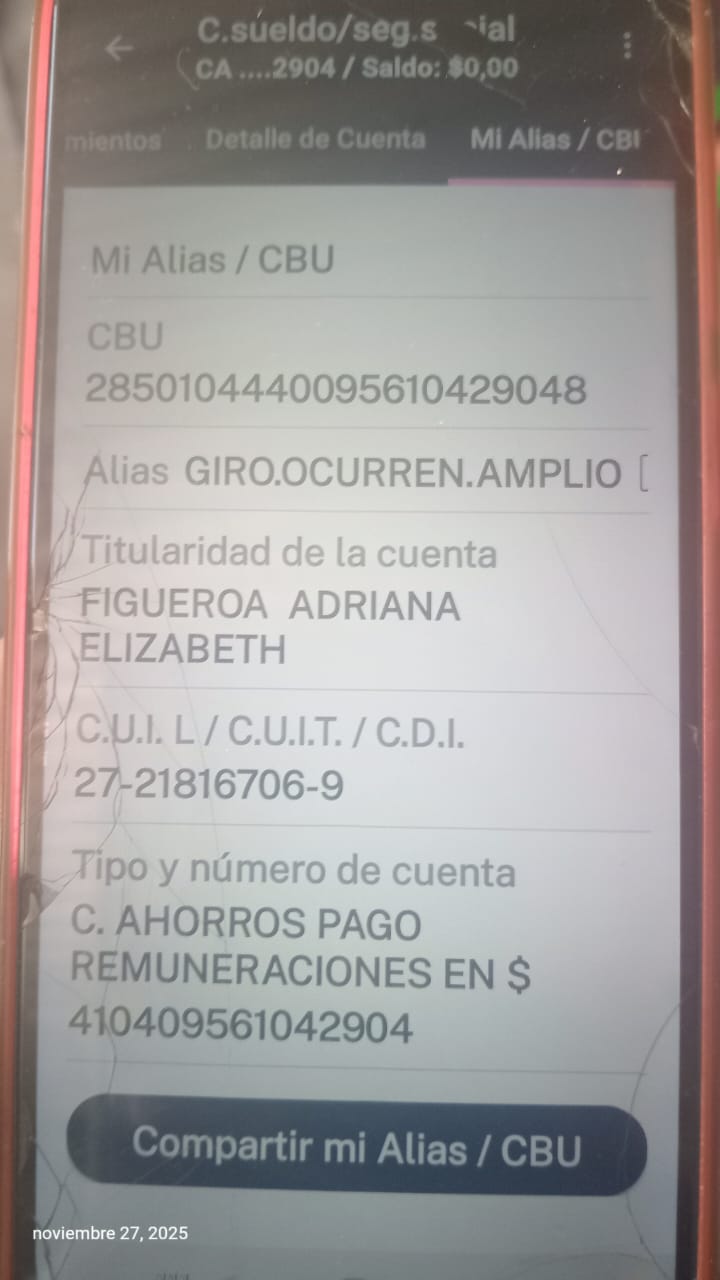Tap Compartir mi Alias / CBU button
The height and width of the screenshot is (1280, 720).
tap(357, 1148)
